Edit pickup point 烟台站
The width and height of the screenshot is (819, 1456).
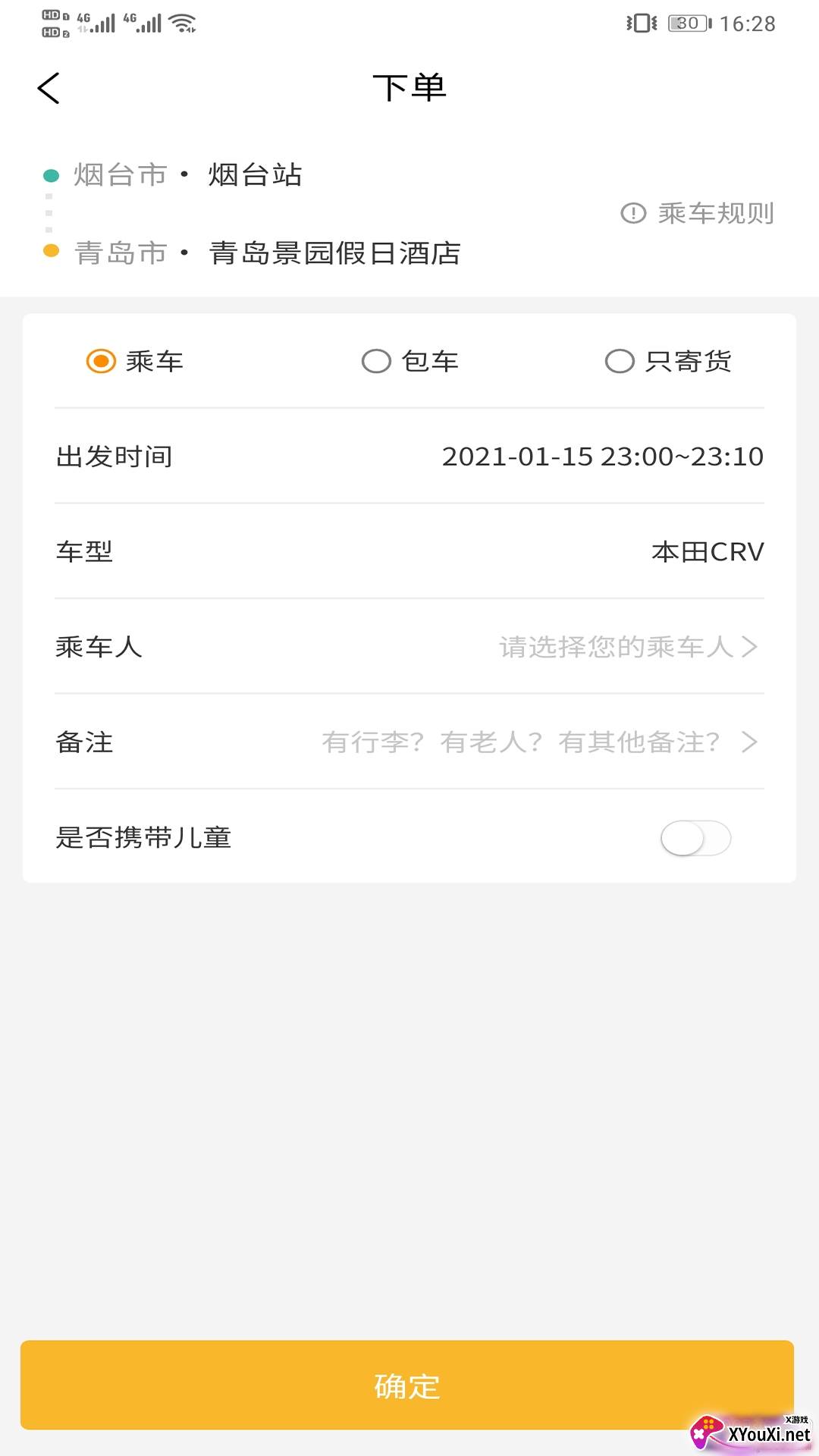tap(255, 175)
